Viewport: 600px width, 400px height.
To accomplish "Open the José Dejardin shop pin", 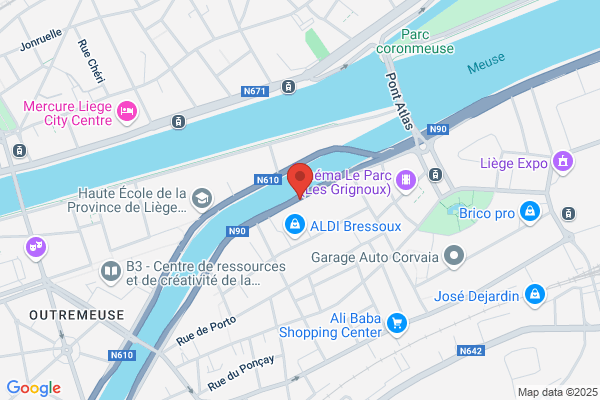I will [535, 295].
